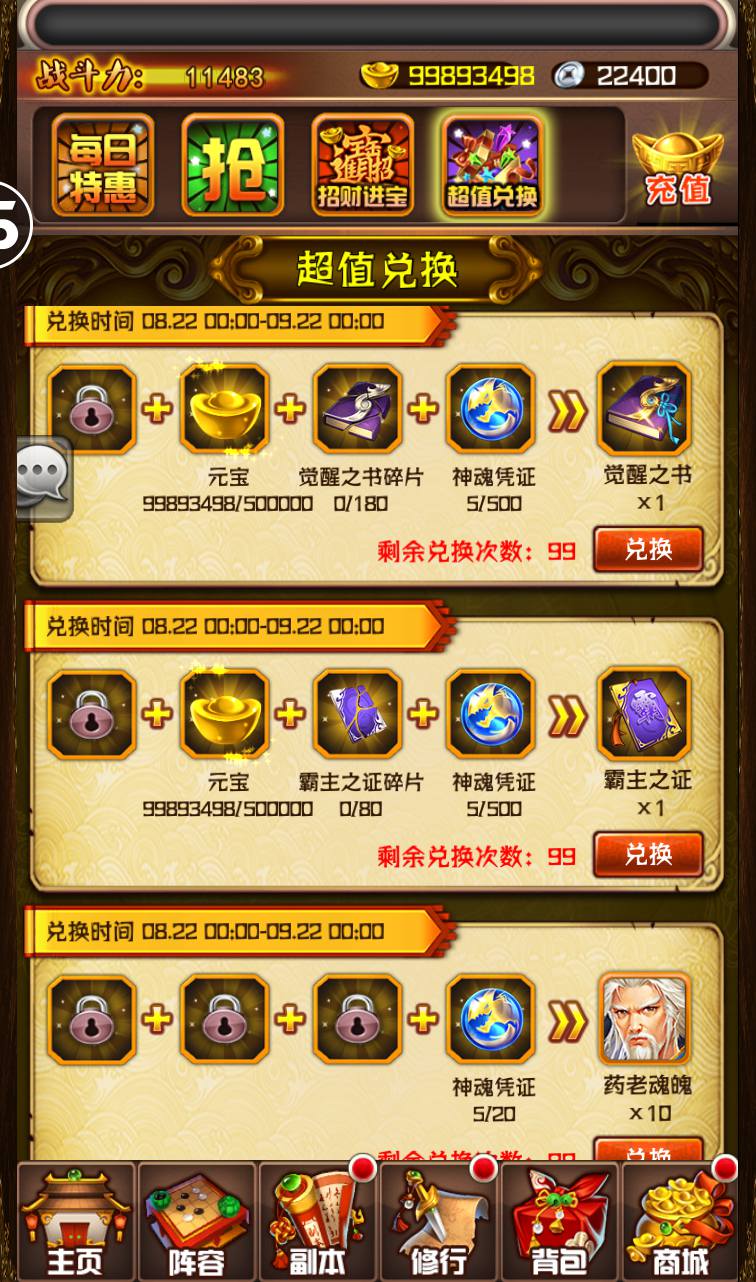Tap 兑换 to exchange for 霸主之证
756x1282 pixels.
(648, 854)
